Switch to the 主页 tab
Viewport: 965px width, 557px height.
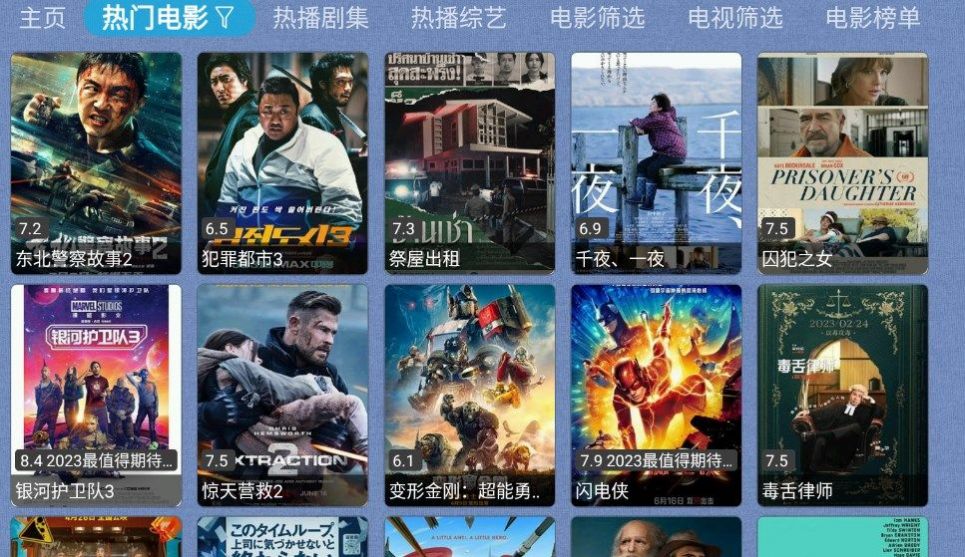click(42, 18)
